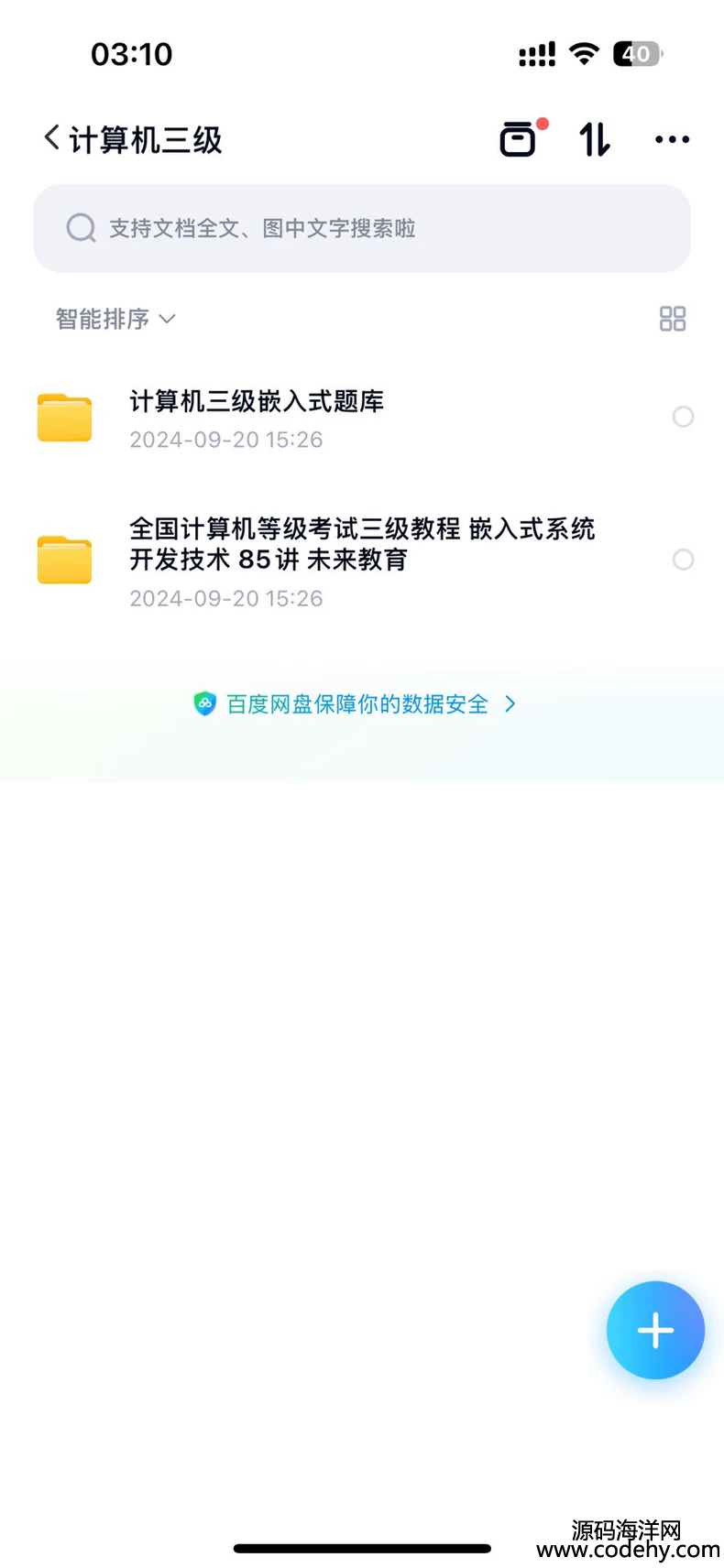724x1568 pixels.
Task: Open 百度网盘保障你的数据安全 link
Action: point(356,703)
